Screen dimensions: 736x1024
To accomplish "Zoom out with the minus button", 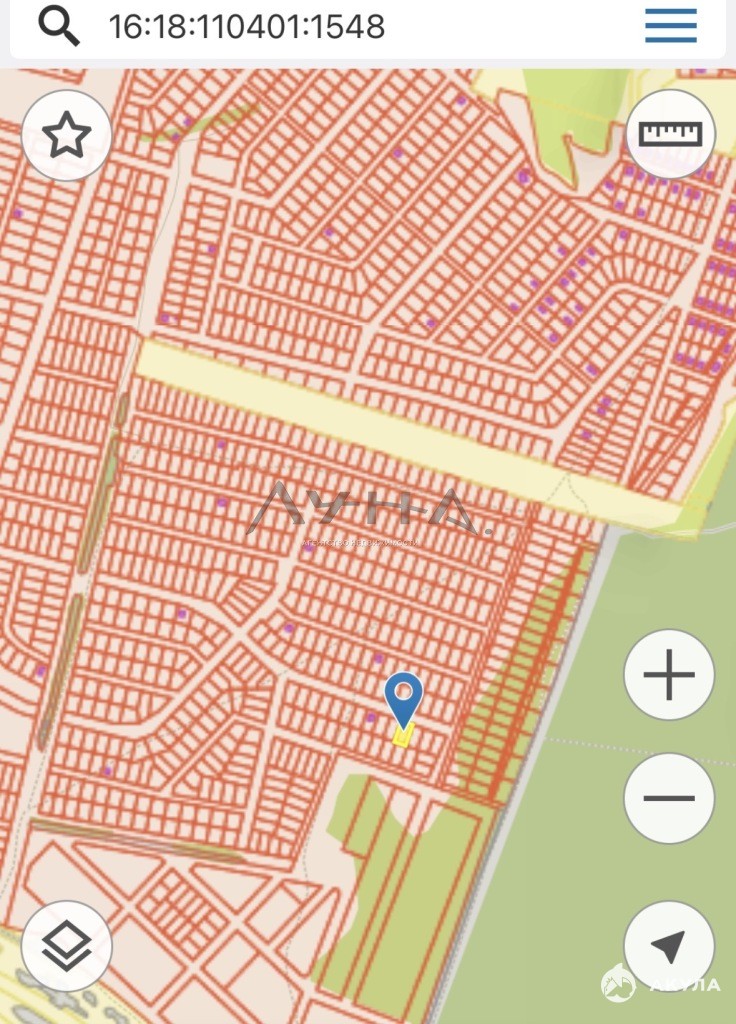I will 669,798.
